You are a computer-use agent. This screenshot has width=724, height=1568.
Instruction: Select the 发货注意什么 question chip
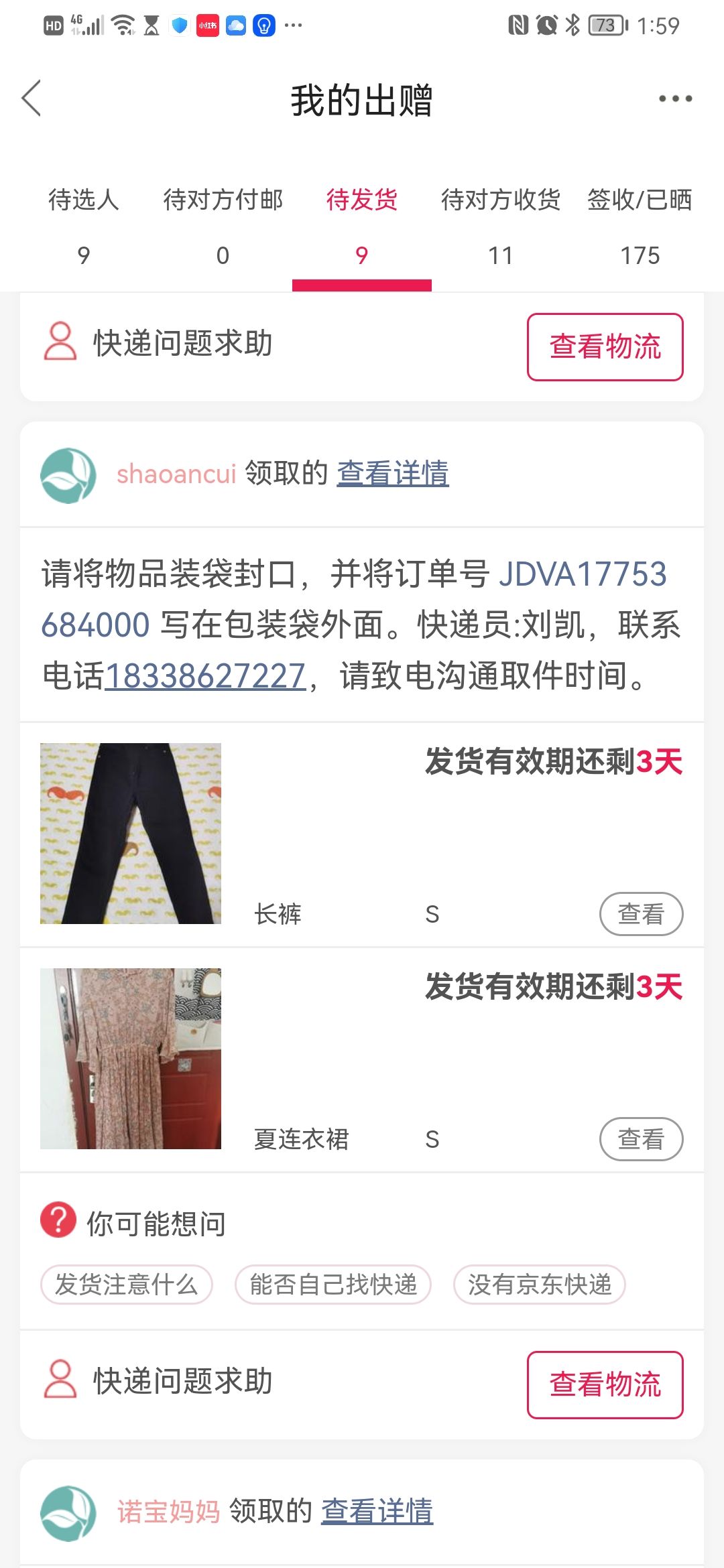click(x=127, y=1285)
